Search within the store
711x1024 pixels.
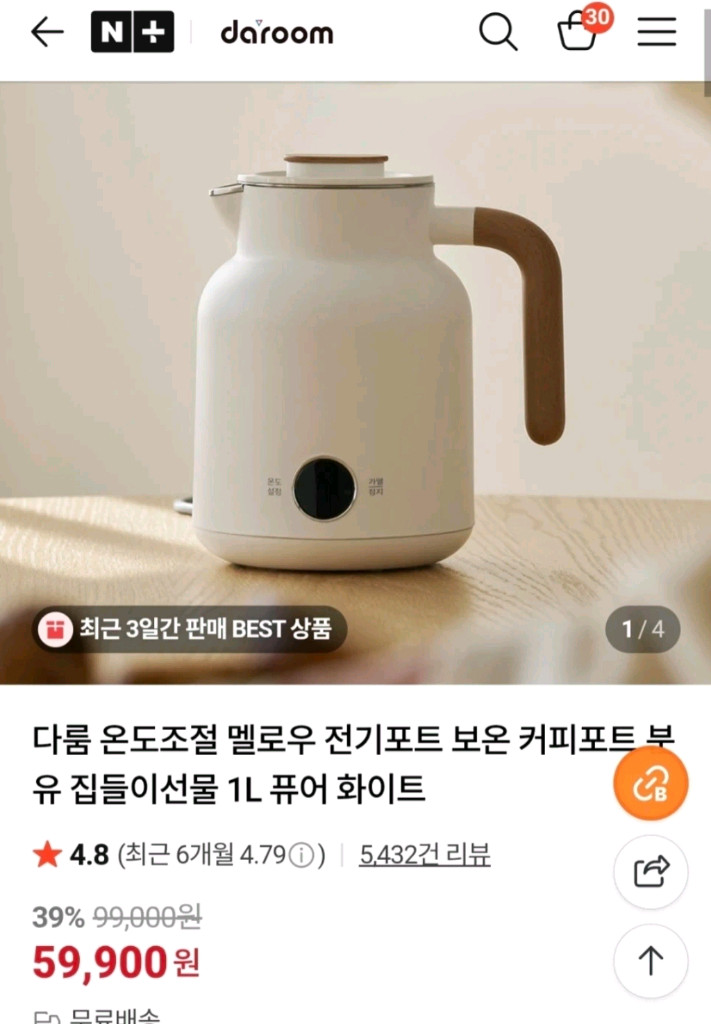coord(498,32)
